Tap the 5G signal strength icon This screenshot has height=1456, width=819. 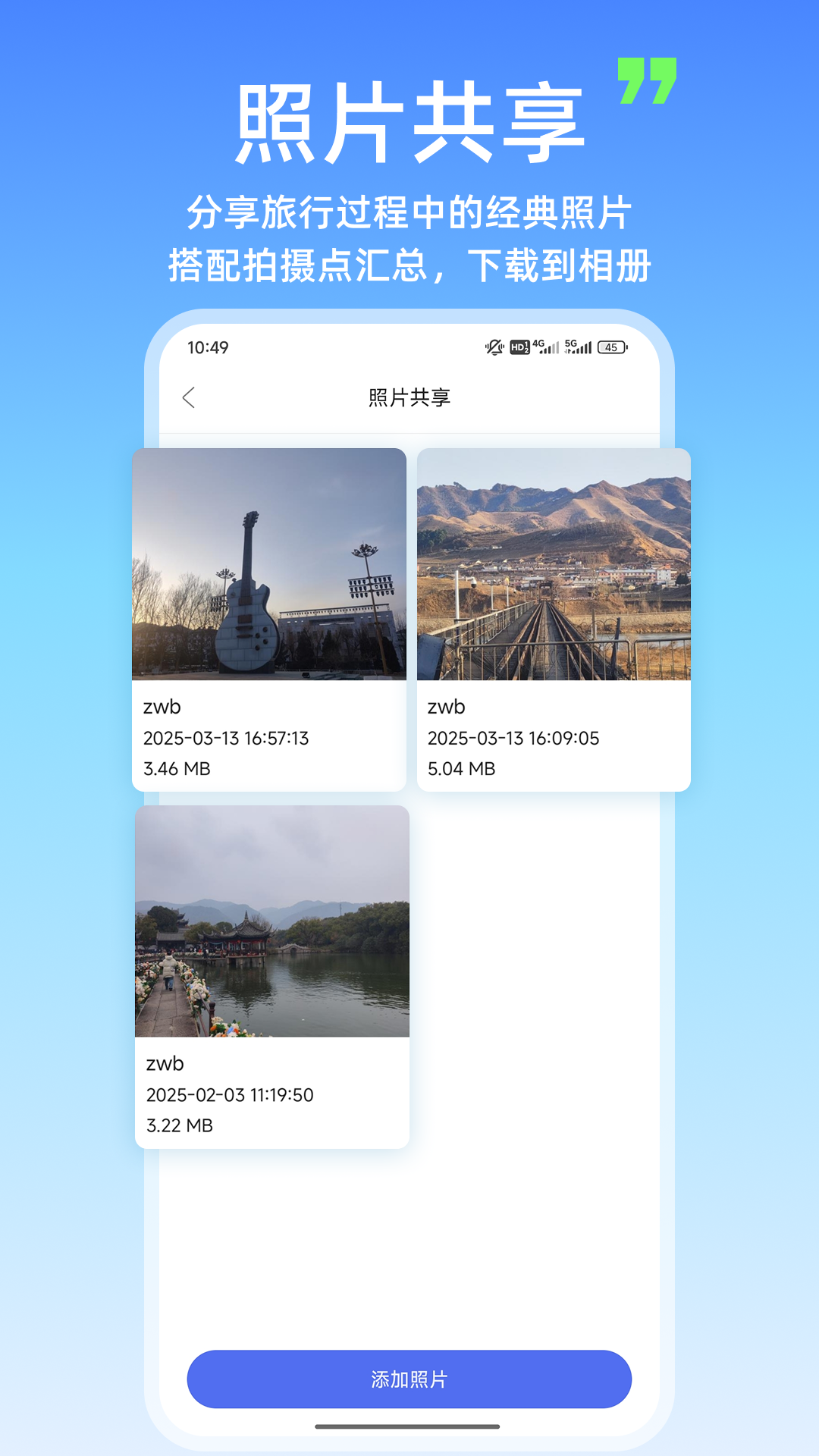click(577, 347)
